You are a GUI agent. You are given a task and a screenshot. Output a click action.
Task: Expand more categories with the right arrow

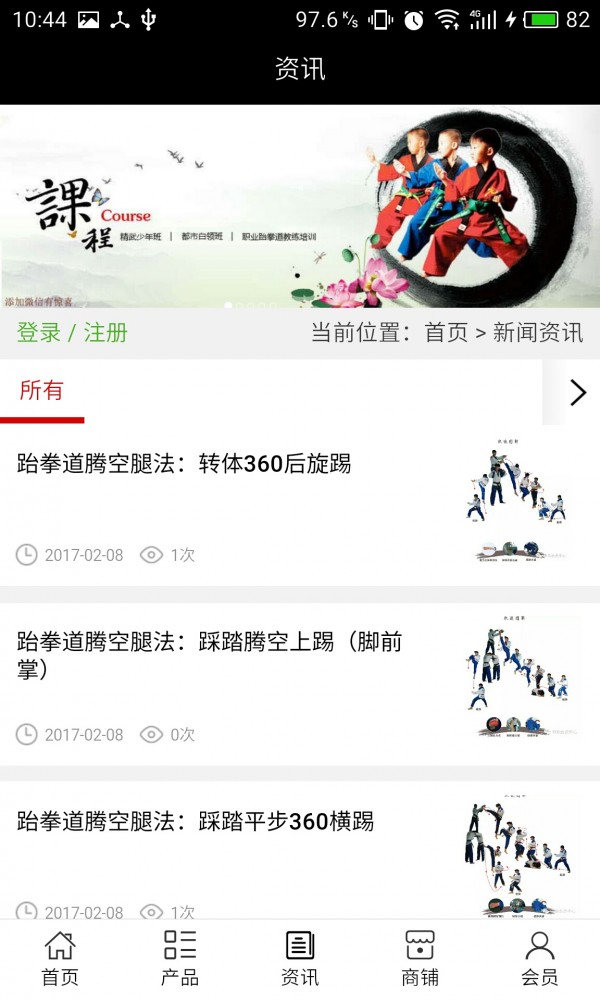[577, 392]
